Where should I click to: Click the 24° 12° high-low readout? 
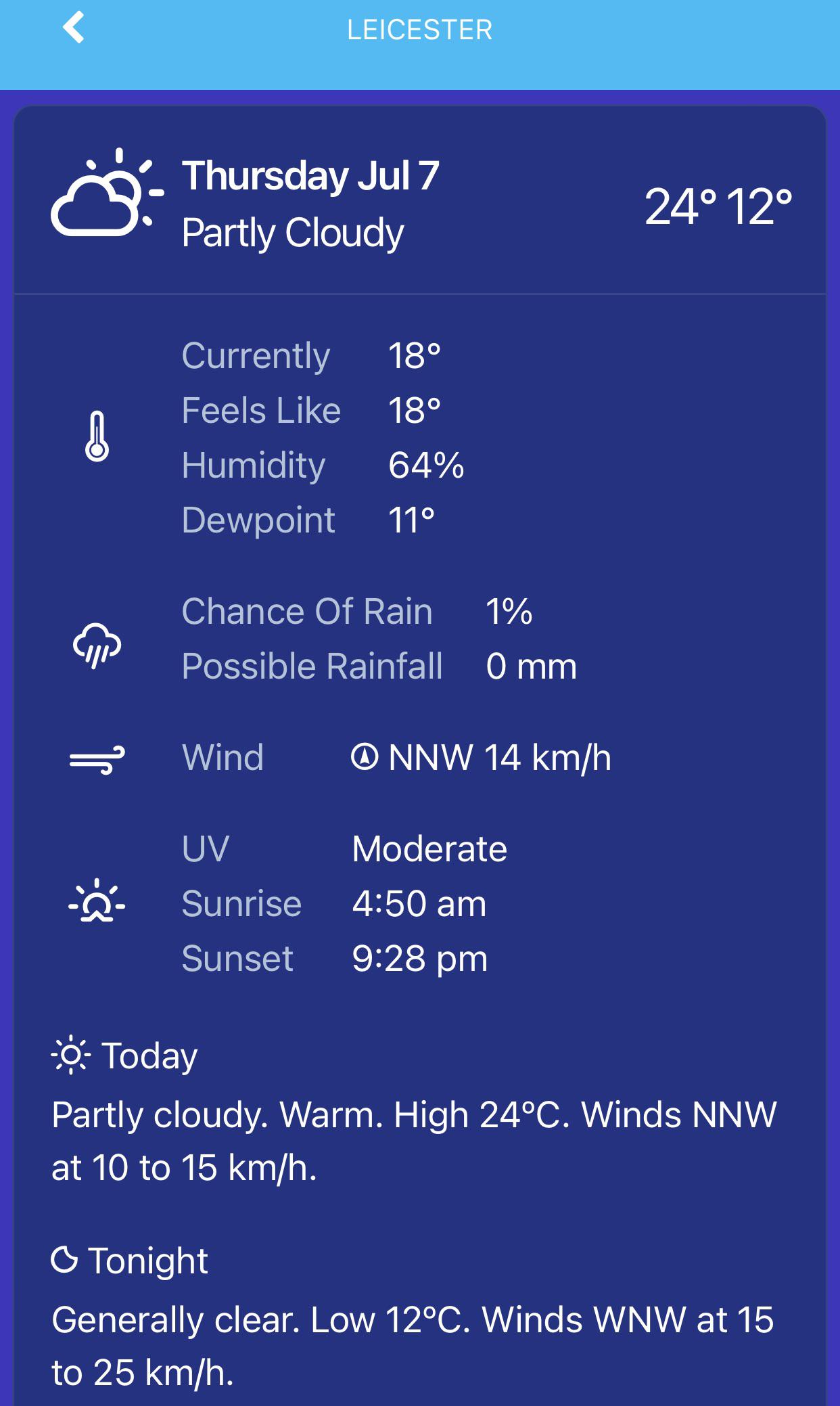click(x=719, y=206)
